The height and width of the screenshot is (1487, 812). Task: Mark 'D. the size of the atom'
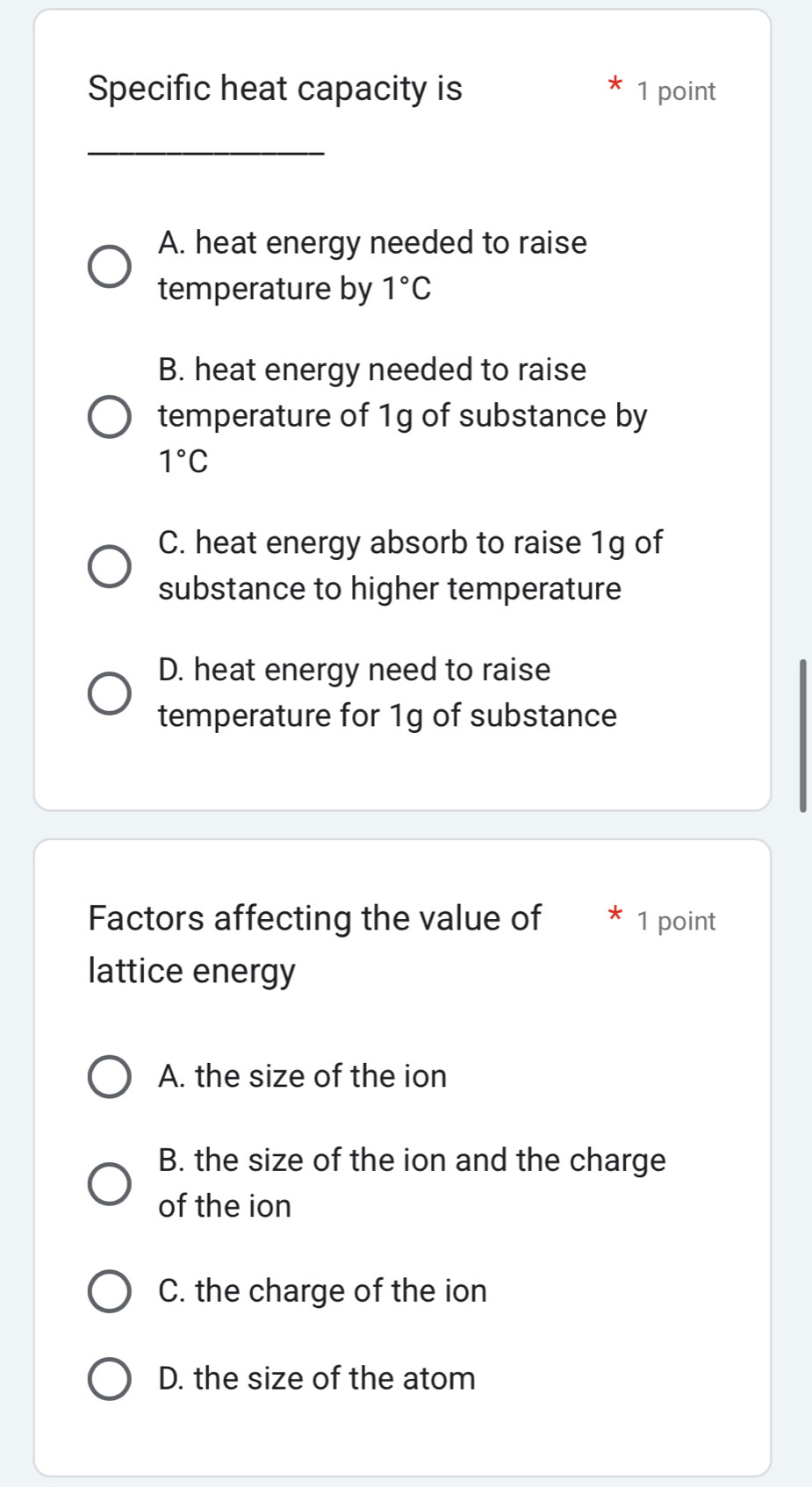coord(110,1379)
